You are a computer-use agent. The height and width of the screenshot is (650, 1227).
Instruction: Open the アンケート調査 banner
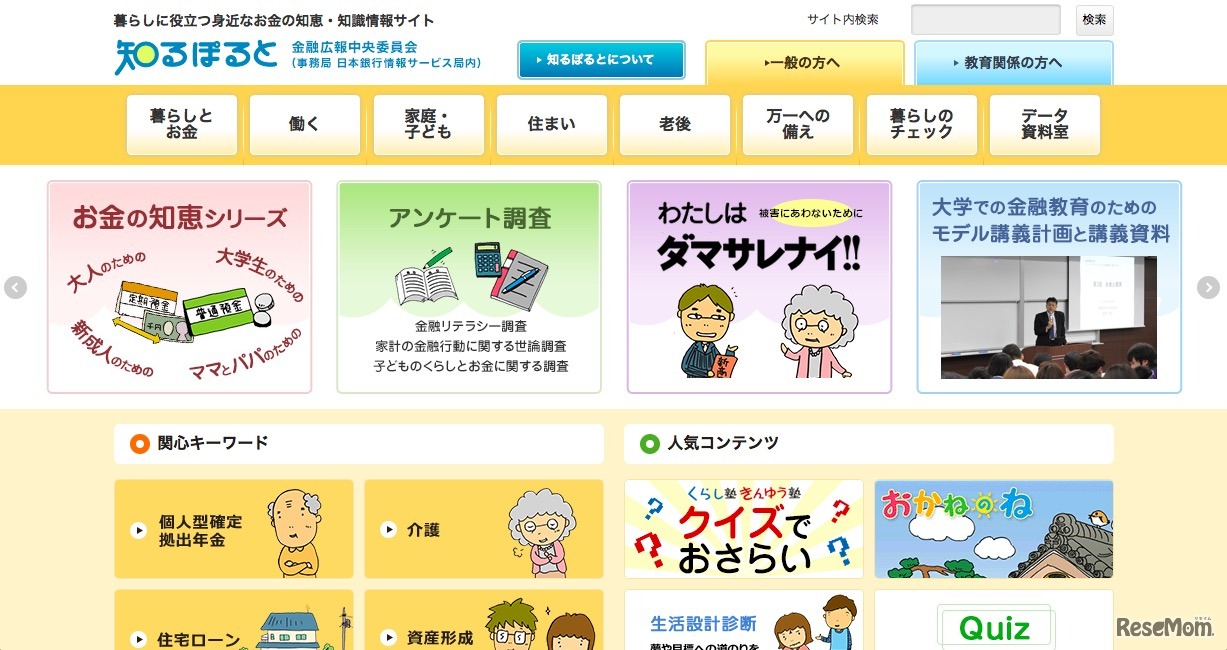click(x=469, y=287)
